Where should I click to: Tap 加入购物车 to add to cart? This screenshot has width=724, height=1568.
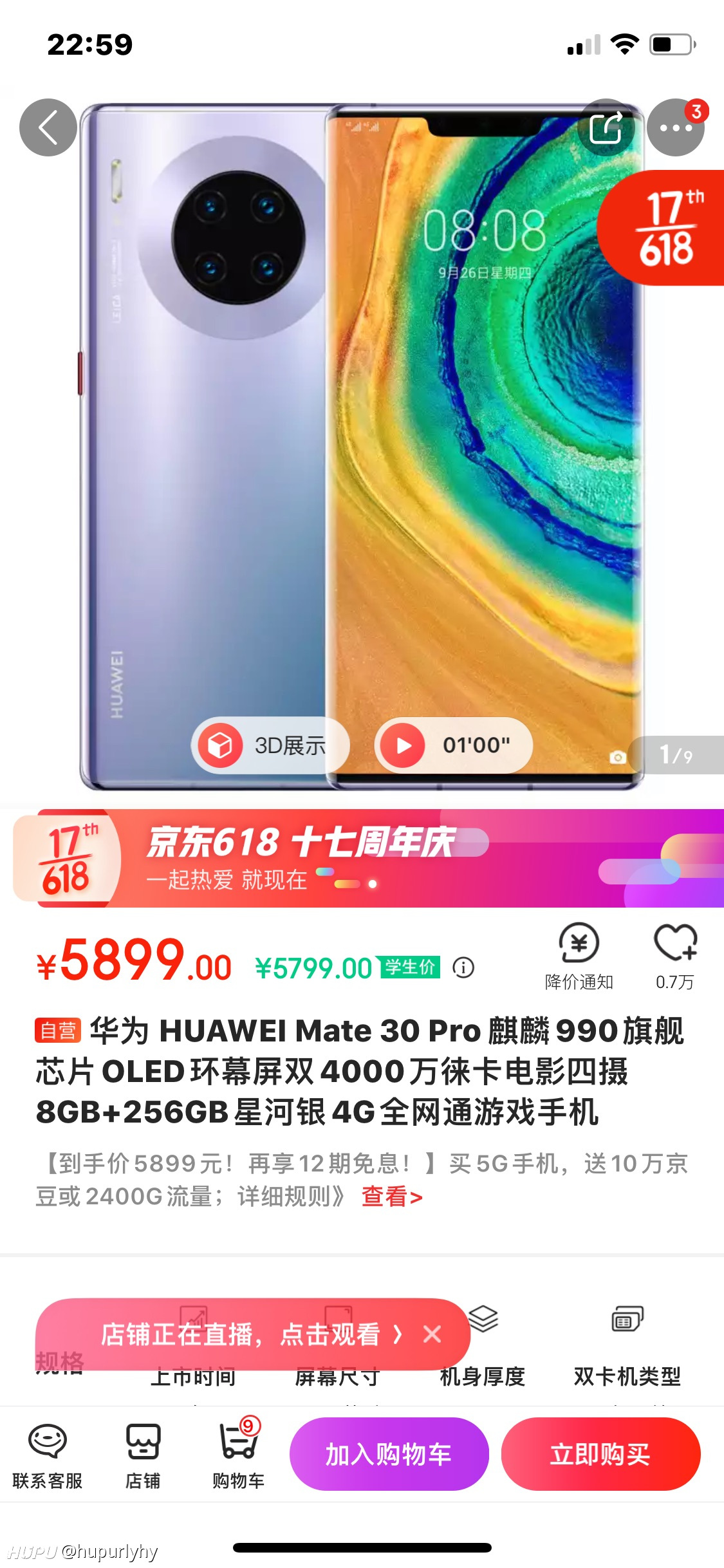coord(389,1454)
